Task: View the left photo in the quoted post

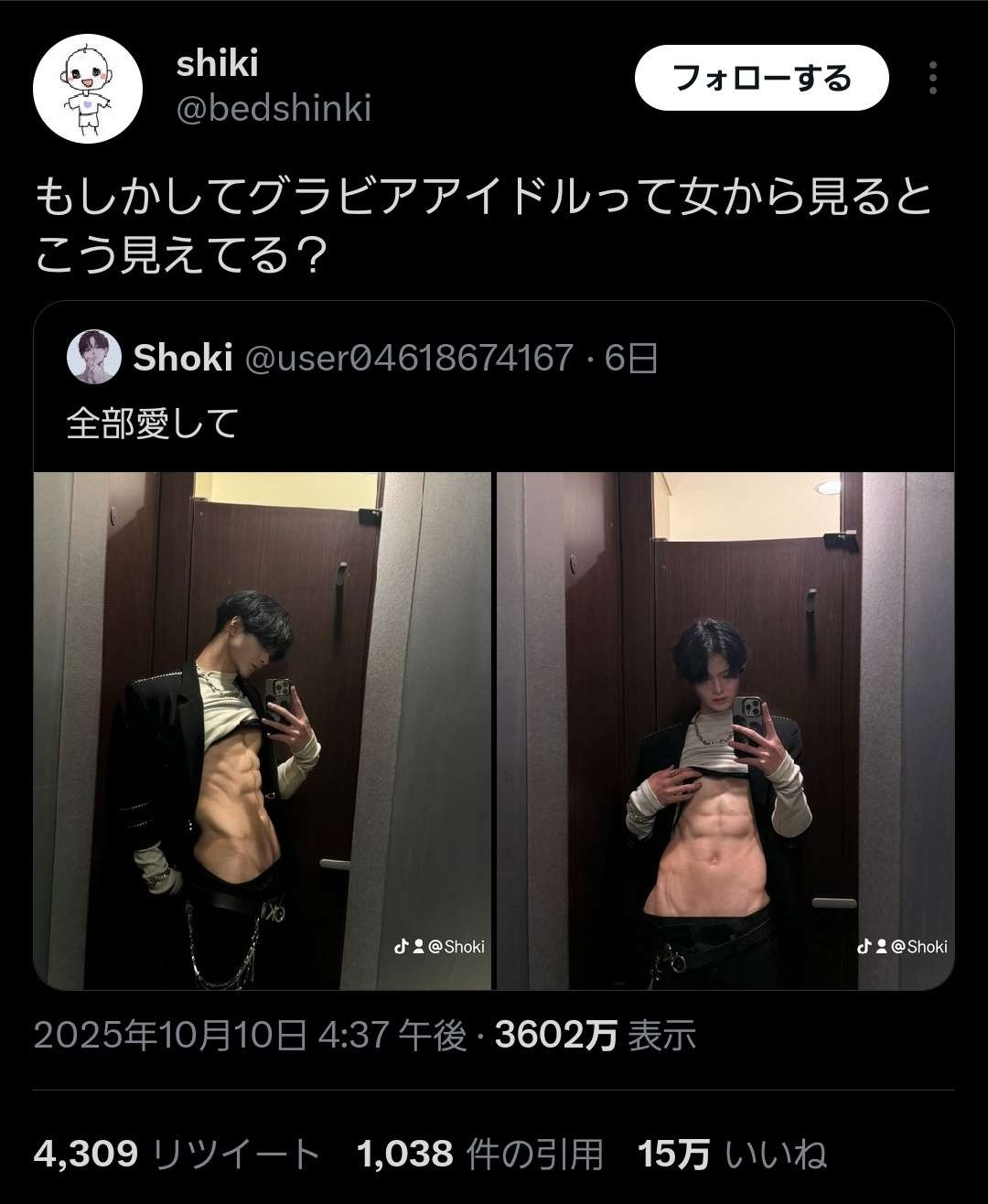Action: 263,730
